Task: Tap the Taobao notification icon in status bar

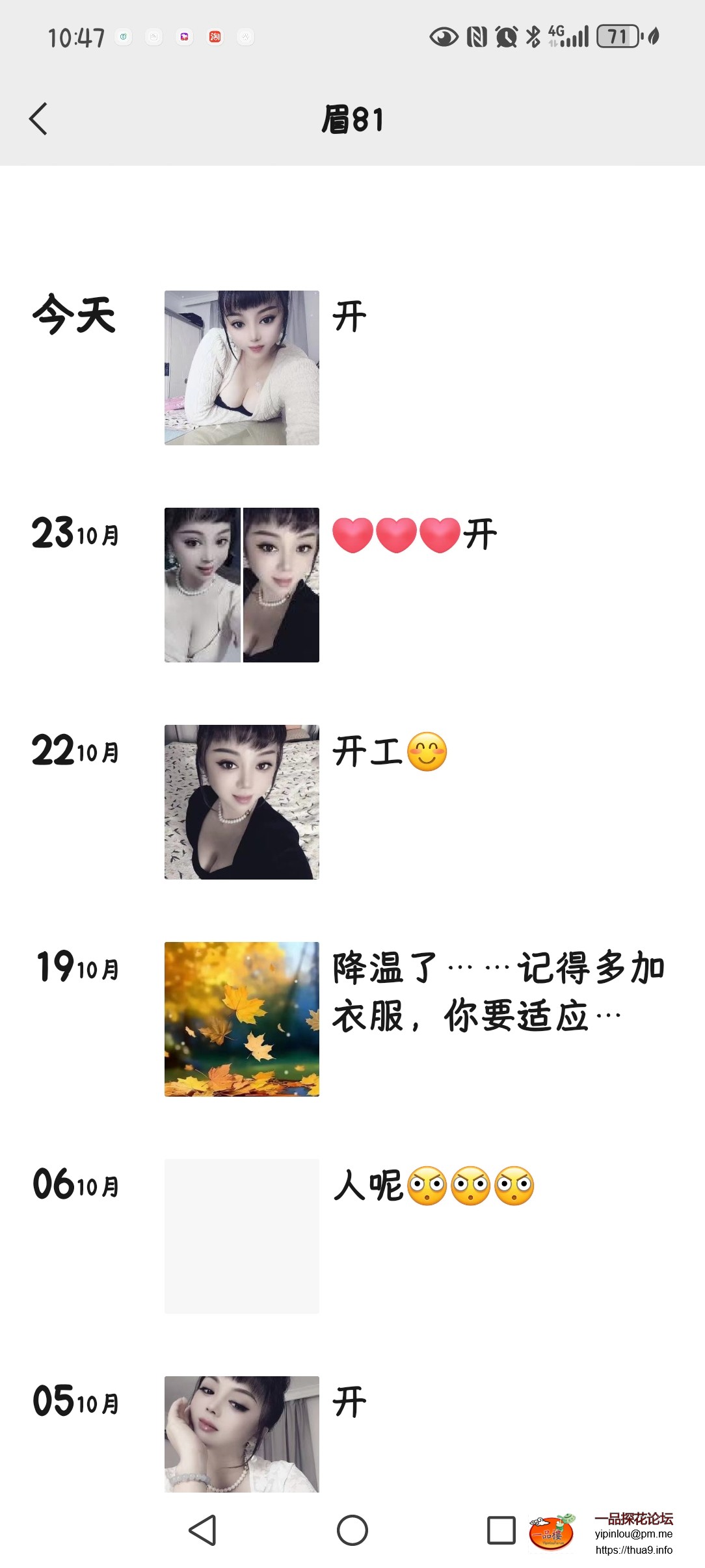Action: (x=215, y=37)
